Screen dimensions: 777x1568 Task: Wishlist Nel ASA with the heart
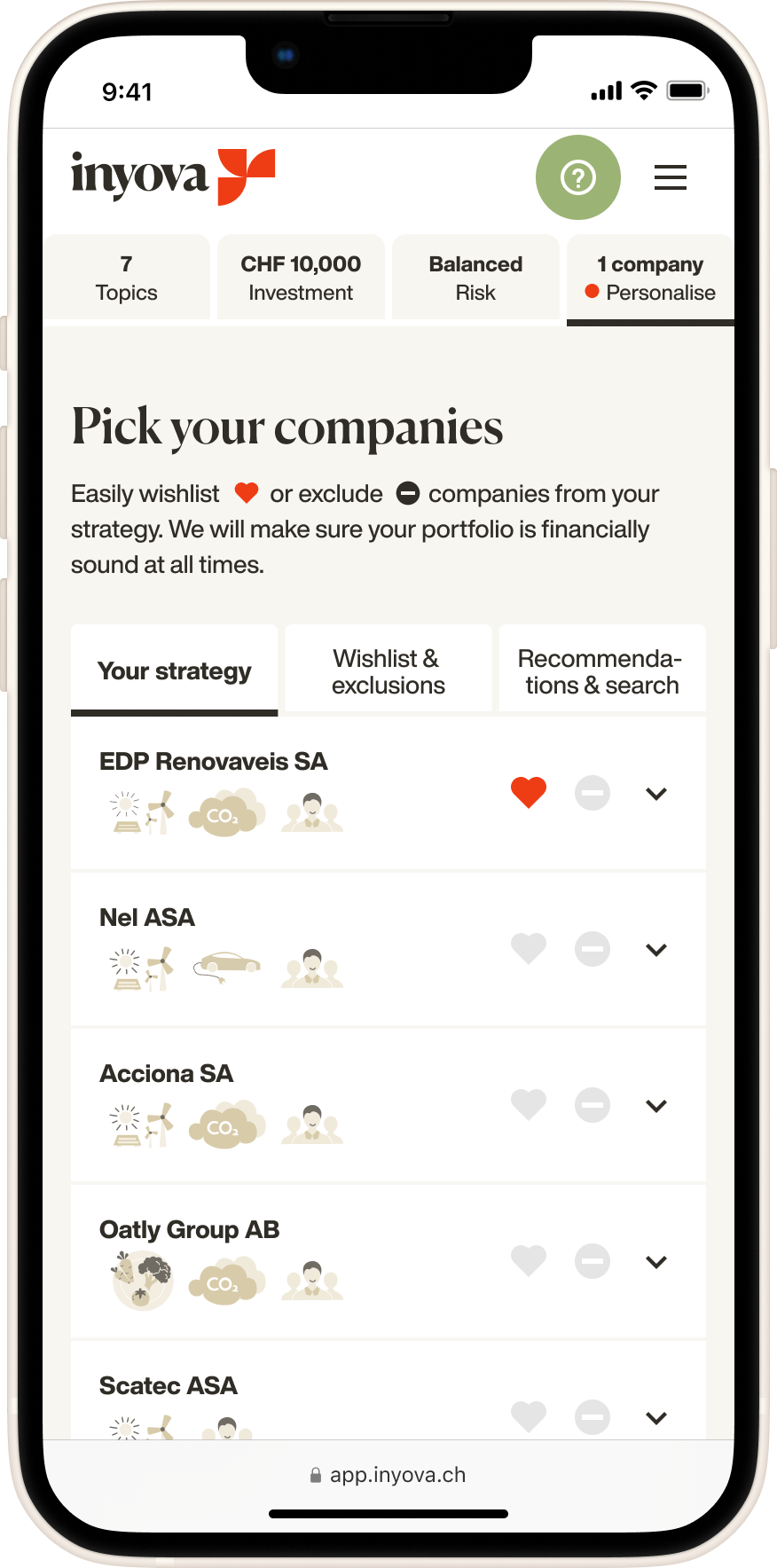(529, 948)
